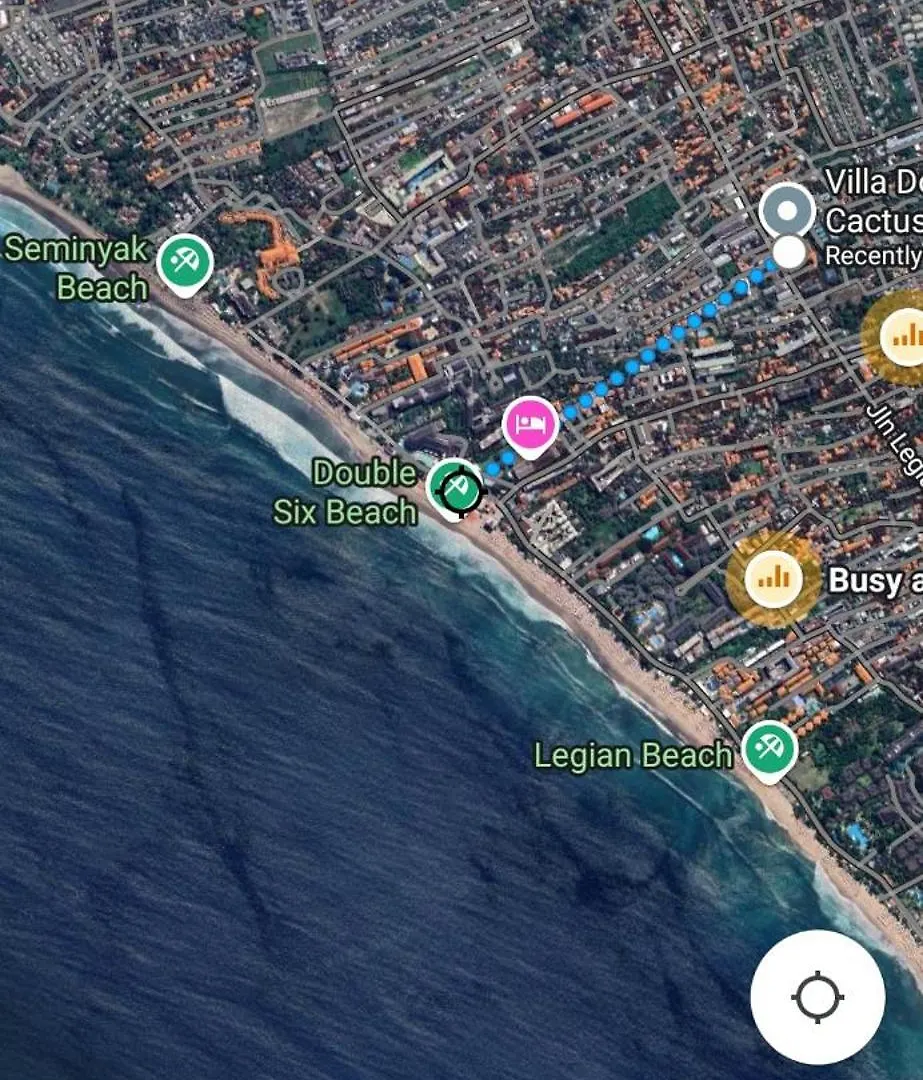
Task: Open the Seminyak Beach map pin
Action: pos(185,262)
